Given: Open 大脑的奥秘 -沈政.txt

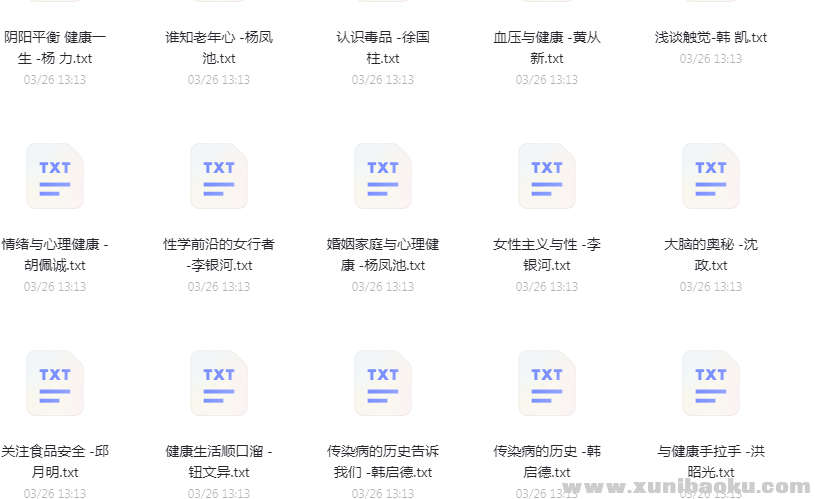Looking at the screenshot, I should pyautogui.click(x=711, y=177).
